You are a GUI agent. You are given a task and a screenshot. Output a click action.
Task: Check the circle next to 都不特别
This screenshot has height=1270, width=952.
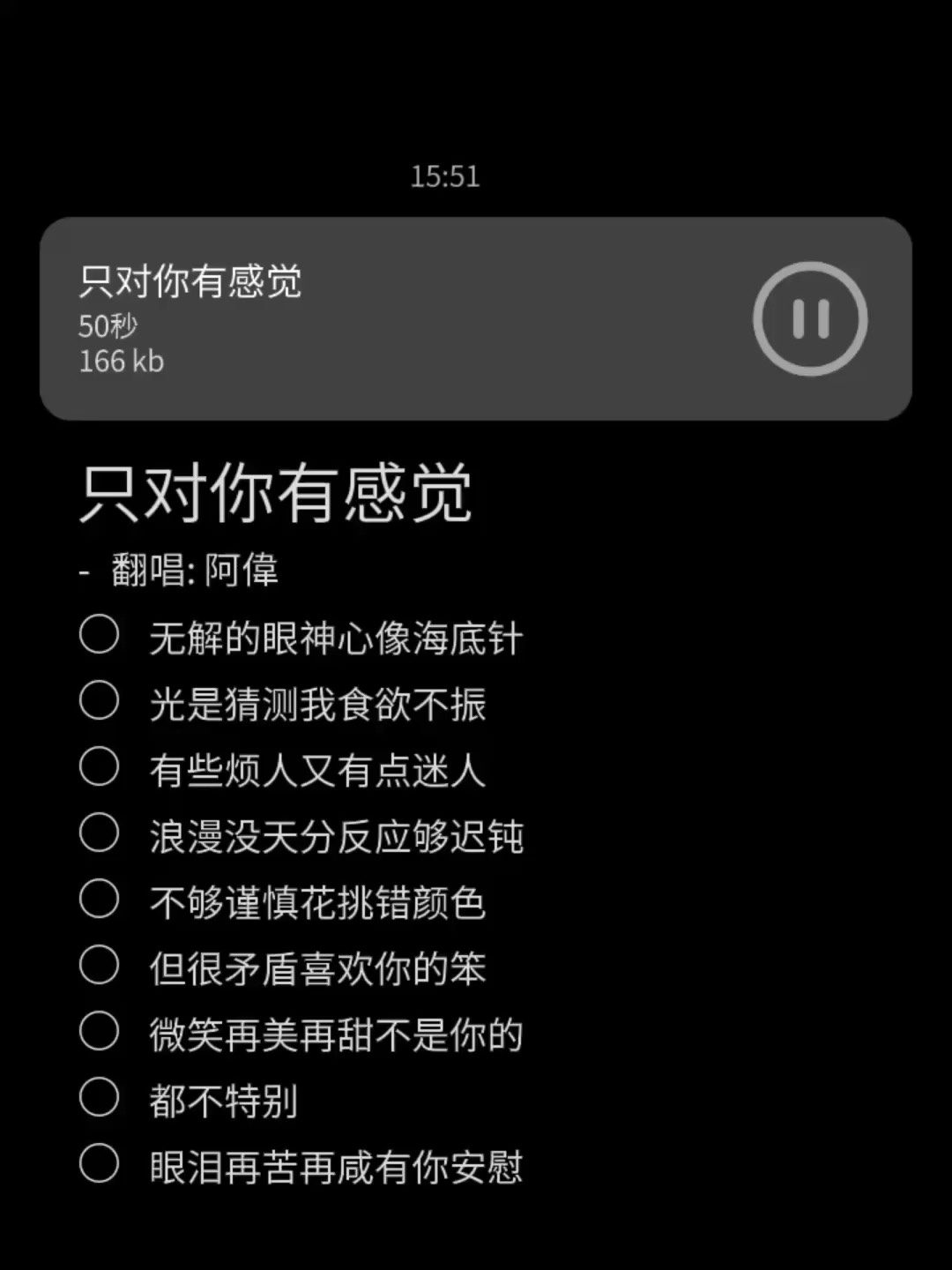[100, 1097]
